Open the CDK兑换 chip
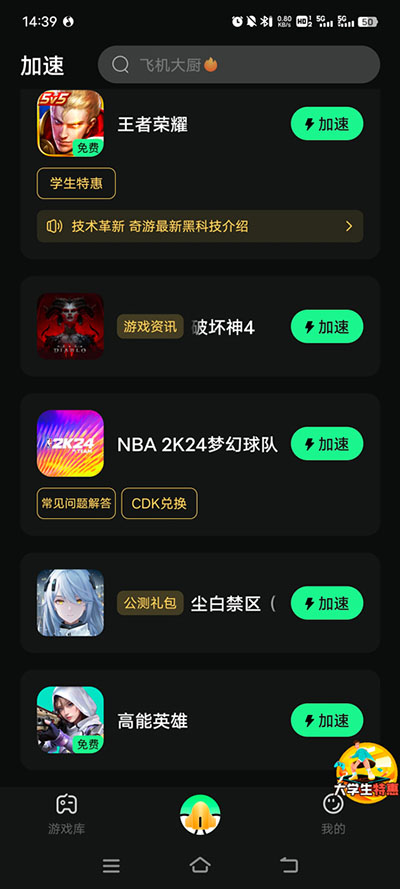 point(159,503)
